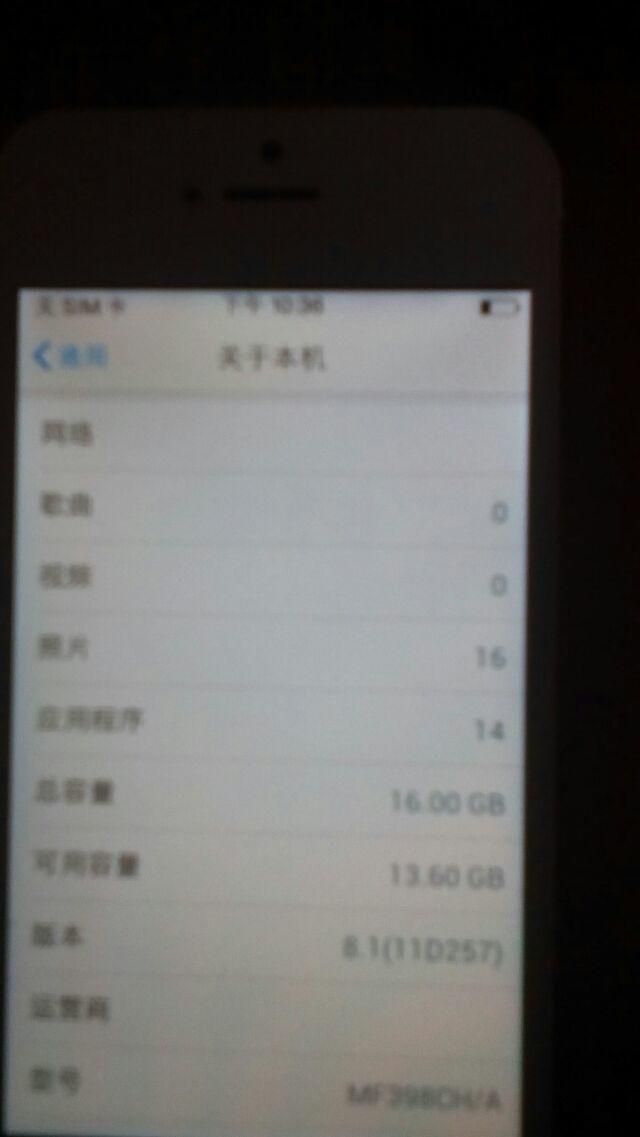Go back to the 通用 settings page

pos(71,357)
